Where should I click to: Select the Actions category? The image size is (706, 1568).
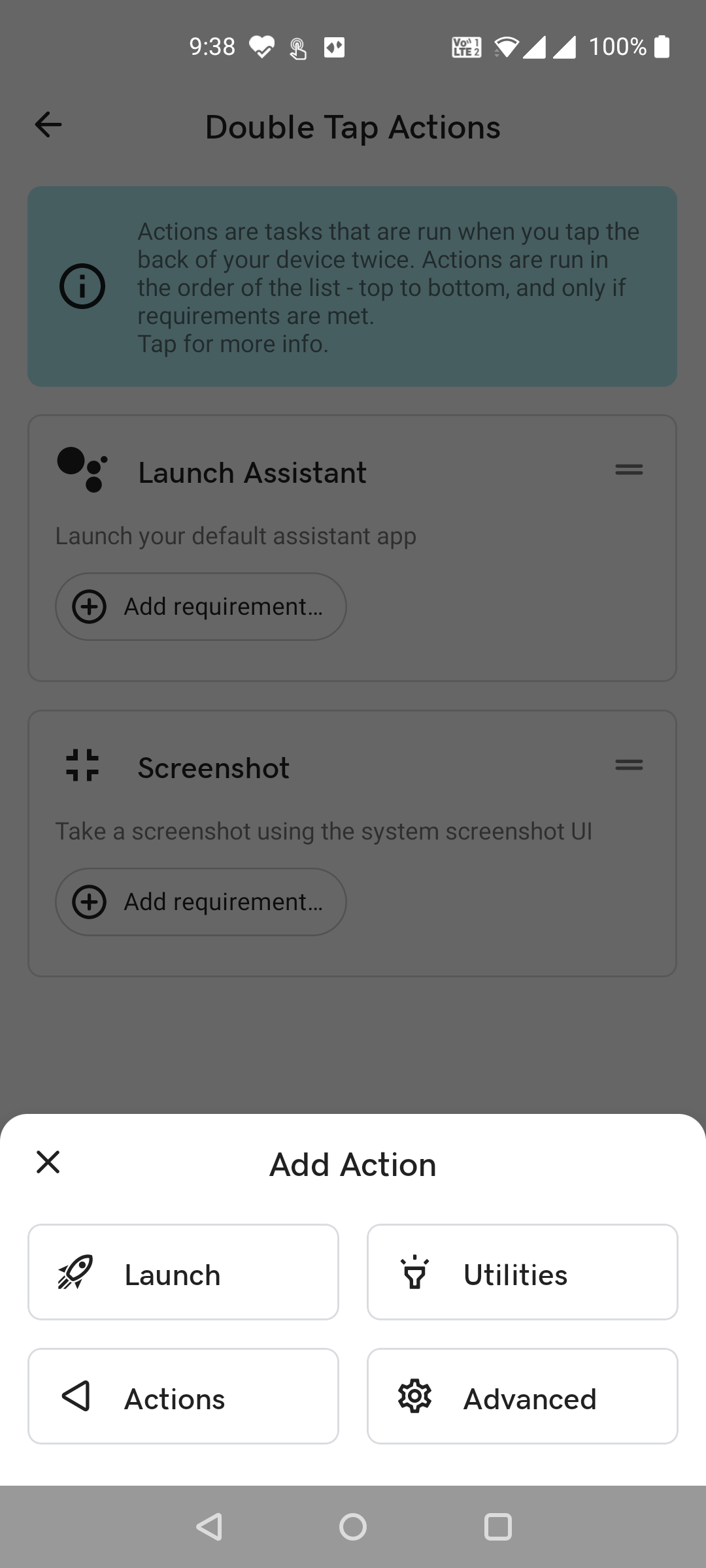(x=183, y=1396)
